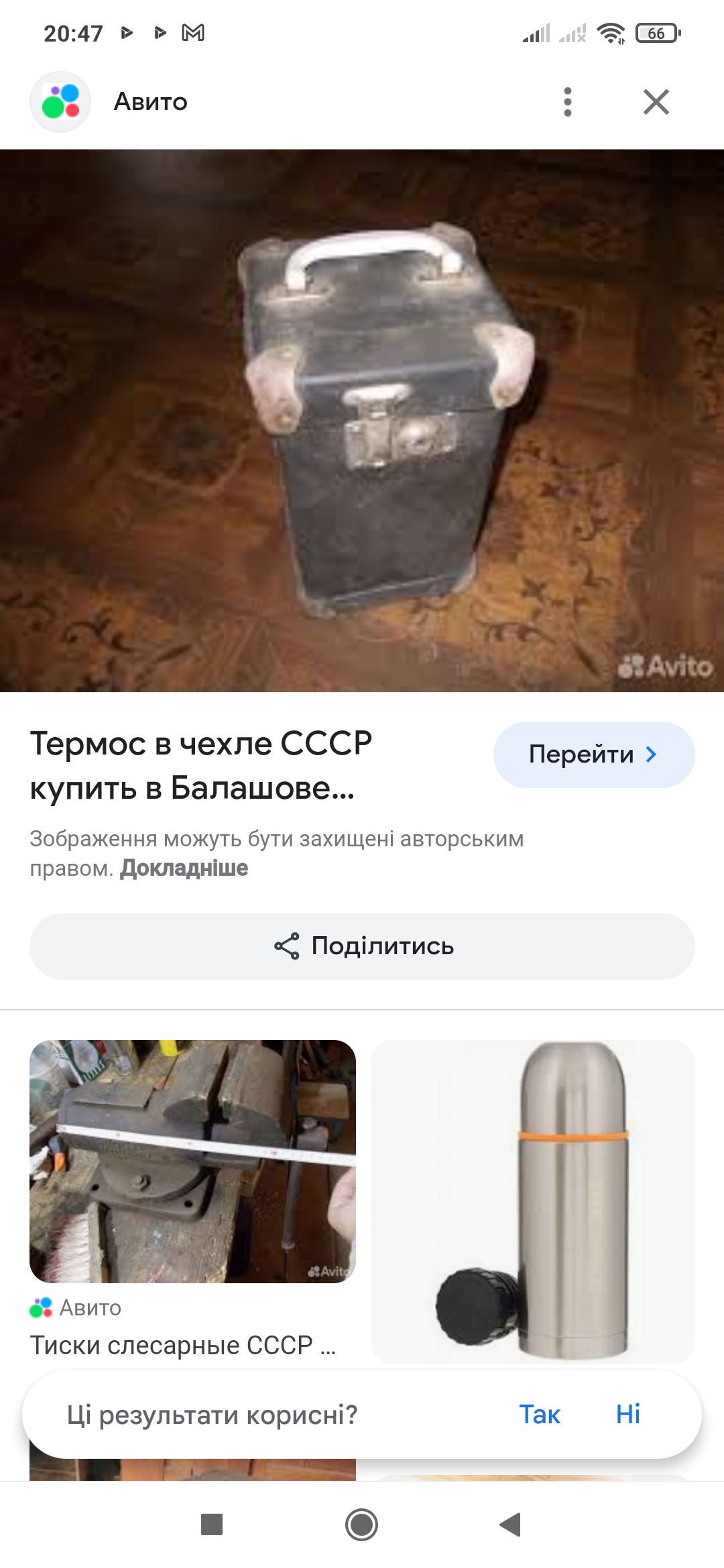The height and width of the screenshot is (1568, 724).
Task: Answer Ні to results helpful prompt
Action: (628, 1415)
